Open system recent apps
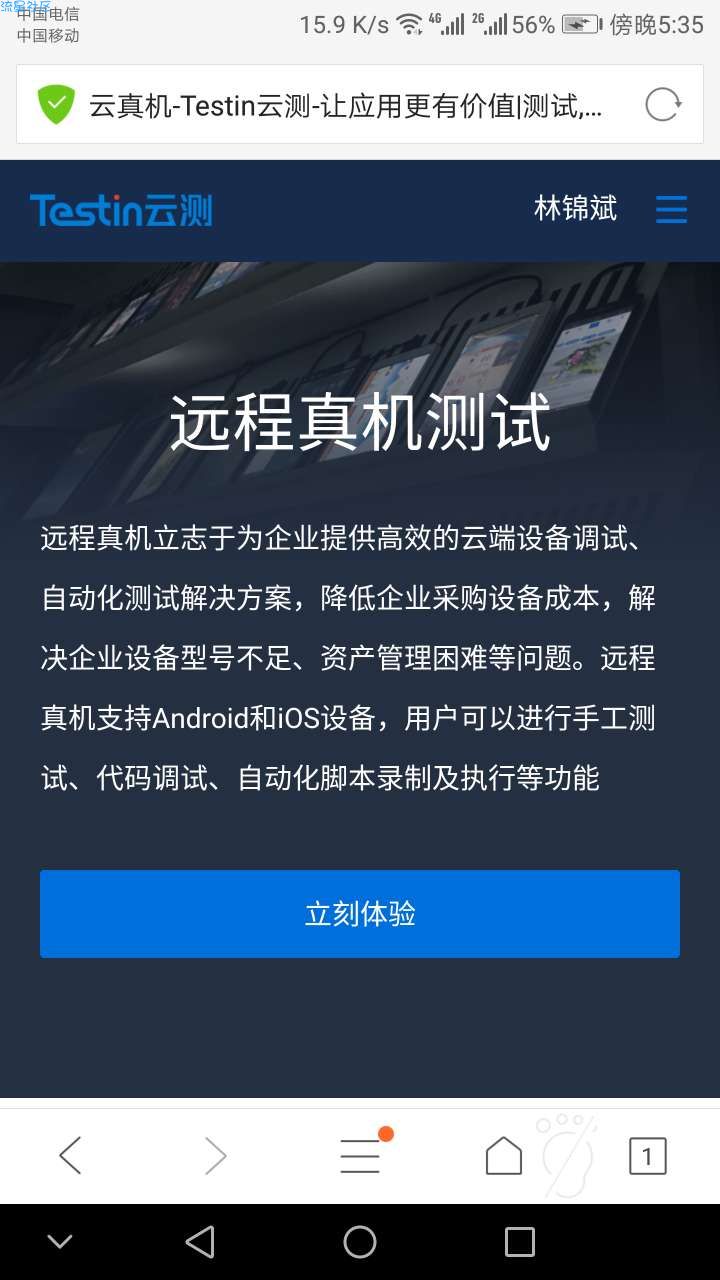Screen dimensions: 720x1280 519,1242
